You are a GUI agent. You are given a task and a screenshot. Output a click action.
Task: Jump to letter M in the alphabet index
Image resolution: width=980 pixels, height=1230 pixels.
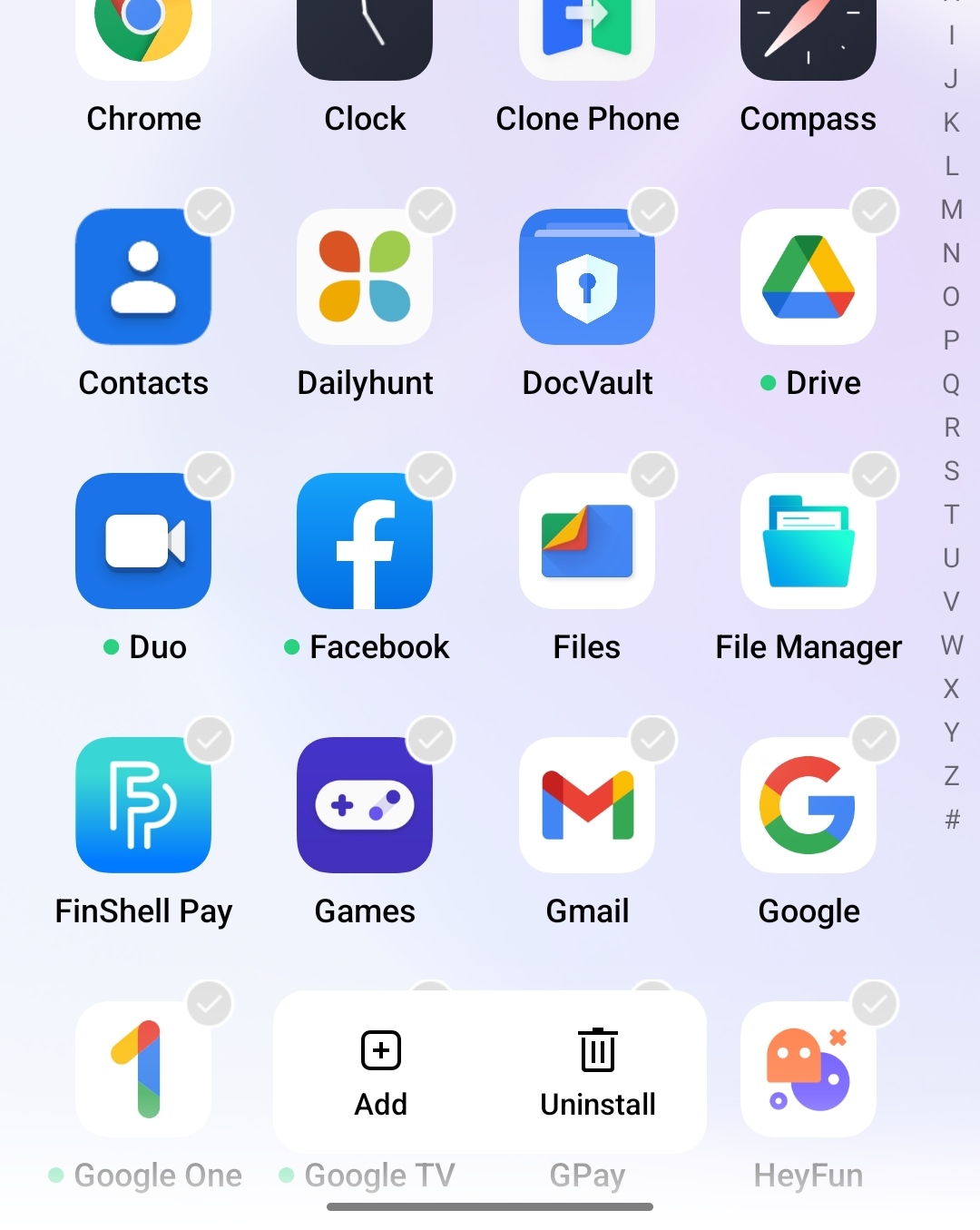(x=951, y=210)
